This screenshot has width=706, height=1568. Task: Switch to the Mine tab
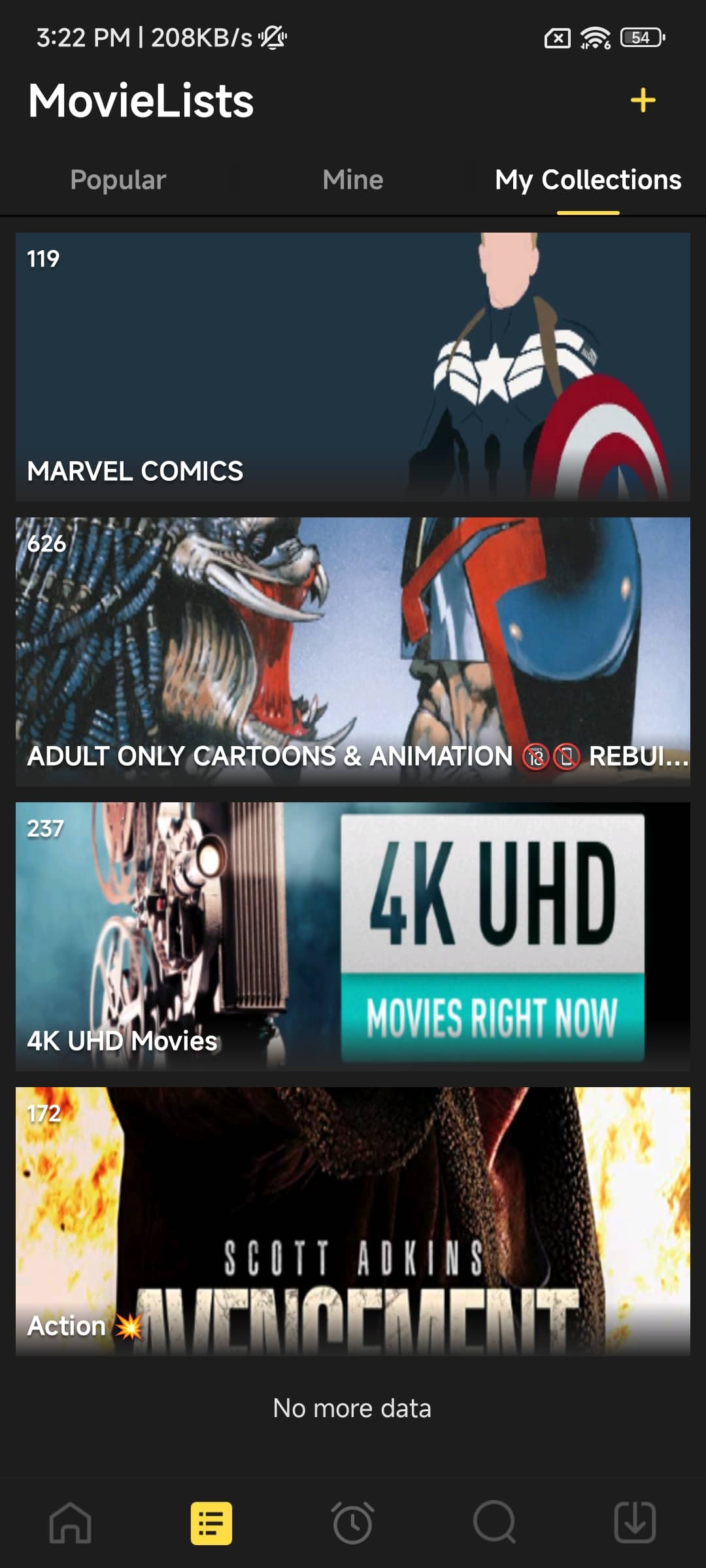point(352,180)
